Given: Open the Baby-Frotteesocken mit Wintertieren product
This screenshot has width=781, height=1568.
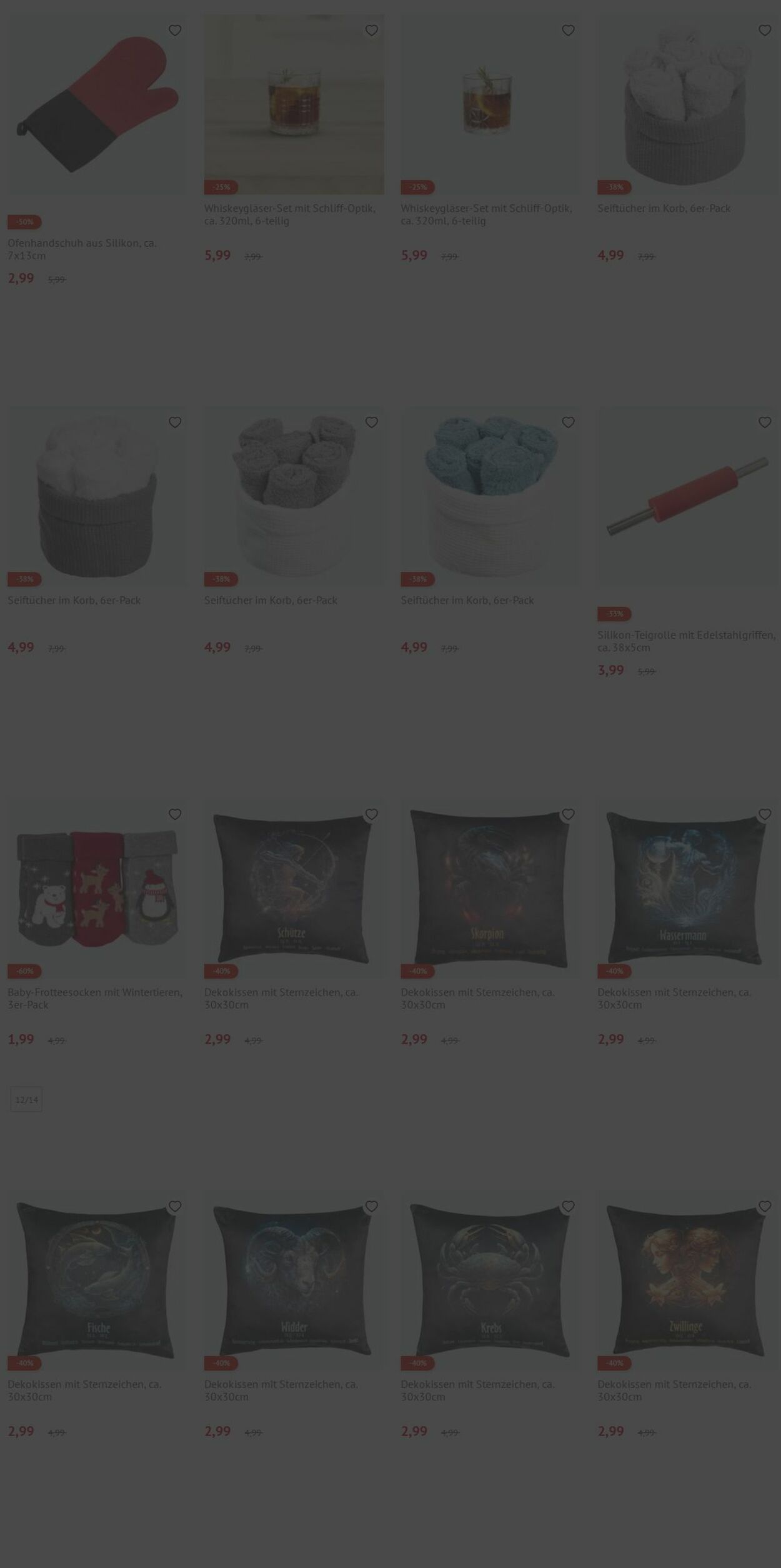Looking at the screenshot, I should click(x=97, y=889).
